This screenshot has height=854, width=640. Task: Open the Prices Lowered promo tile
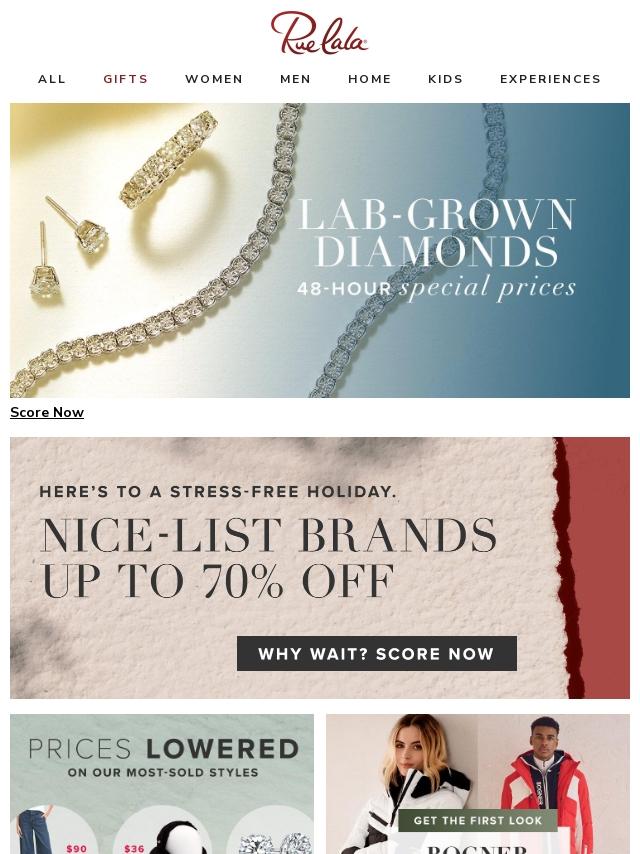(162, 784)
